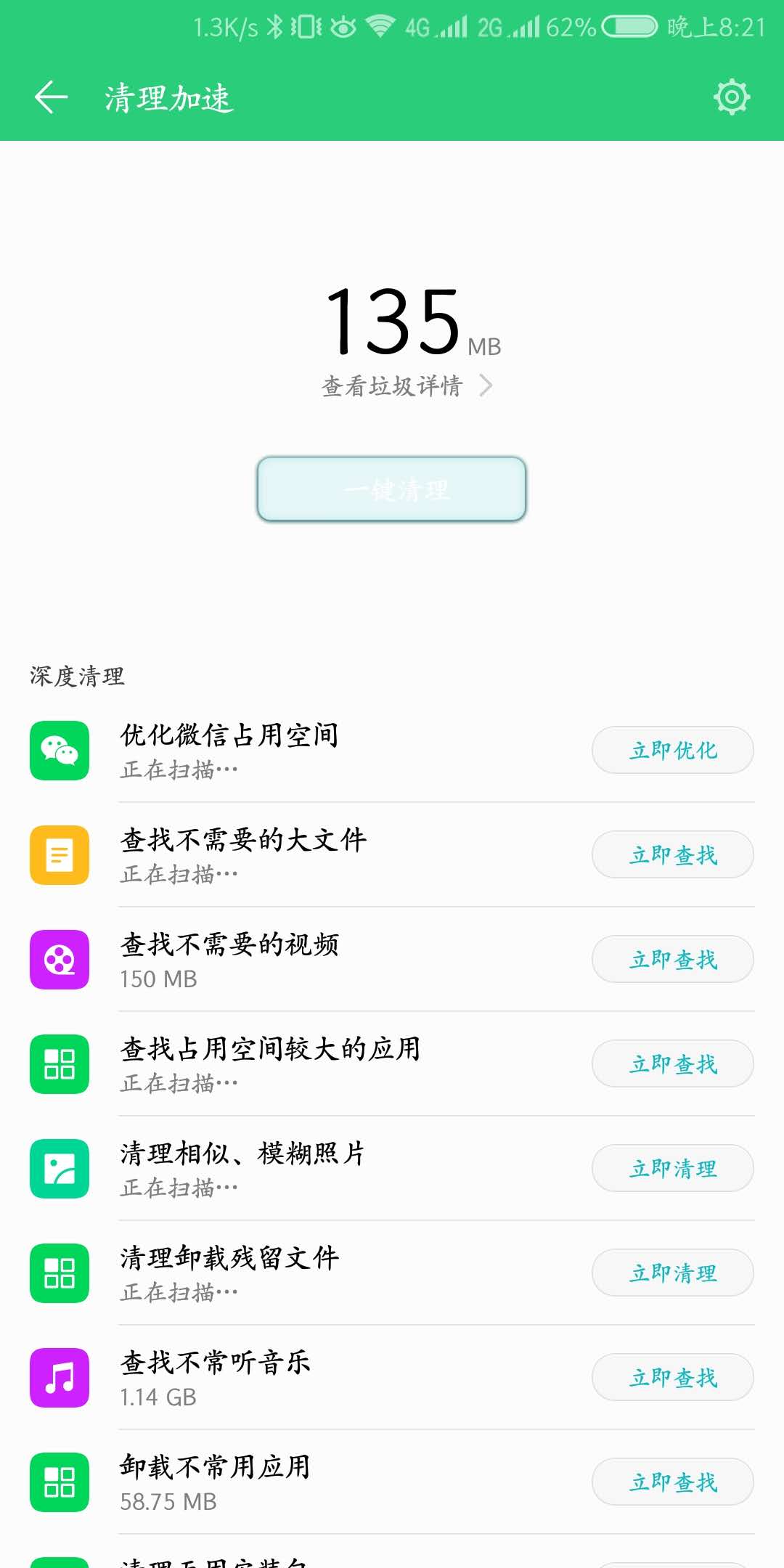Click the purple video reel icon
The image size is (784, 1568).
[x=59, y=960]
